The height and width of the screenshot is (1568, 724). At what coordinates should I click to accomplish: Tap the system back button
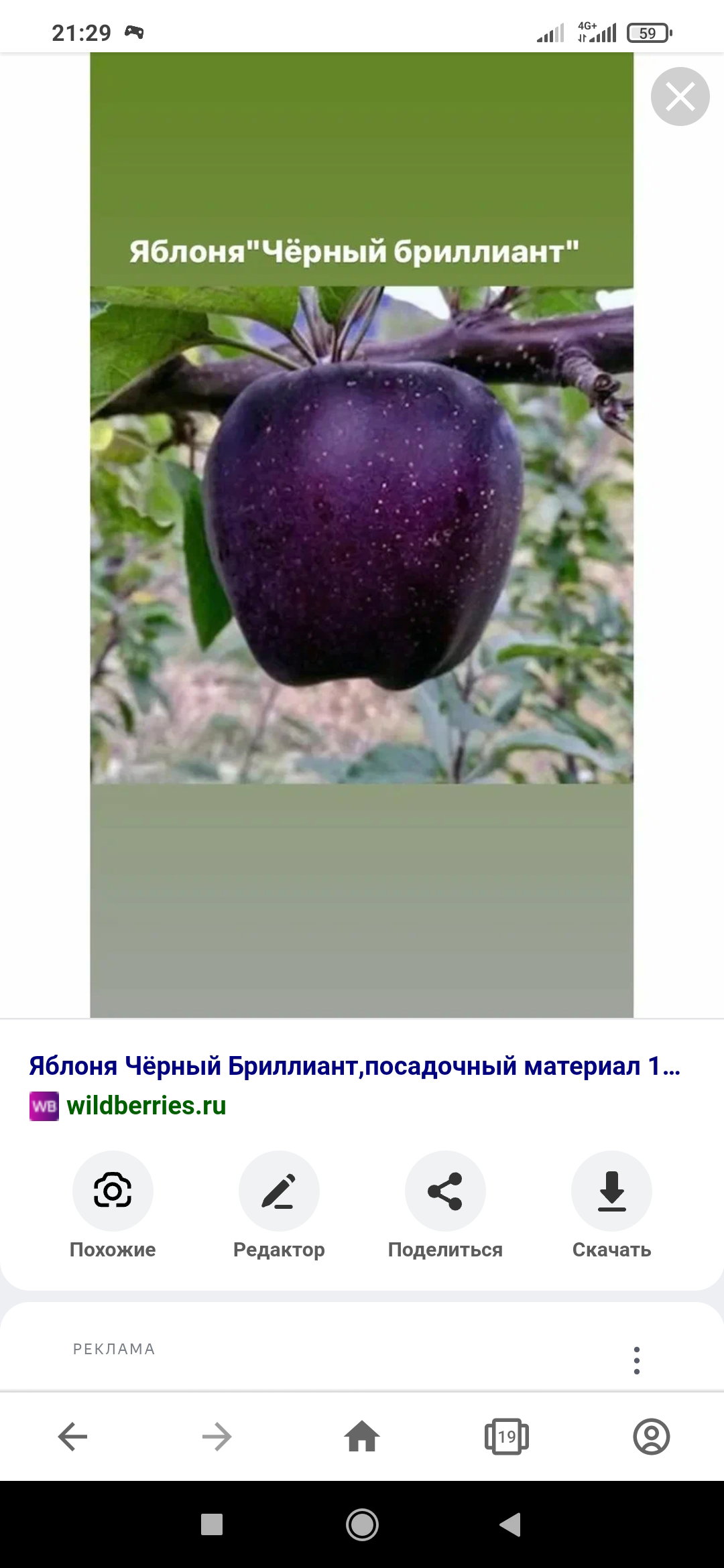511,1524
